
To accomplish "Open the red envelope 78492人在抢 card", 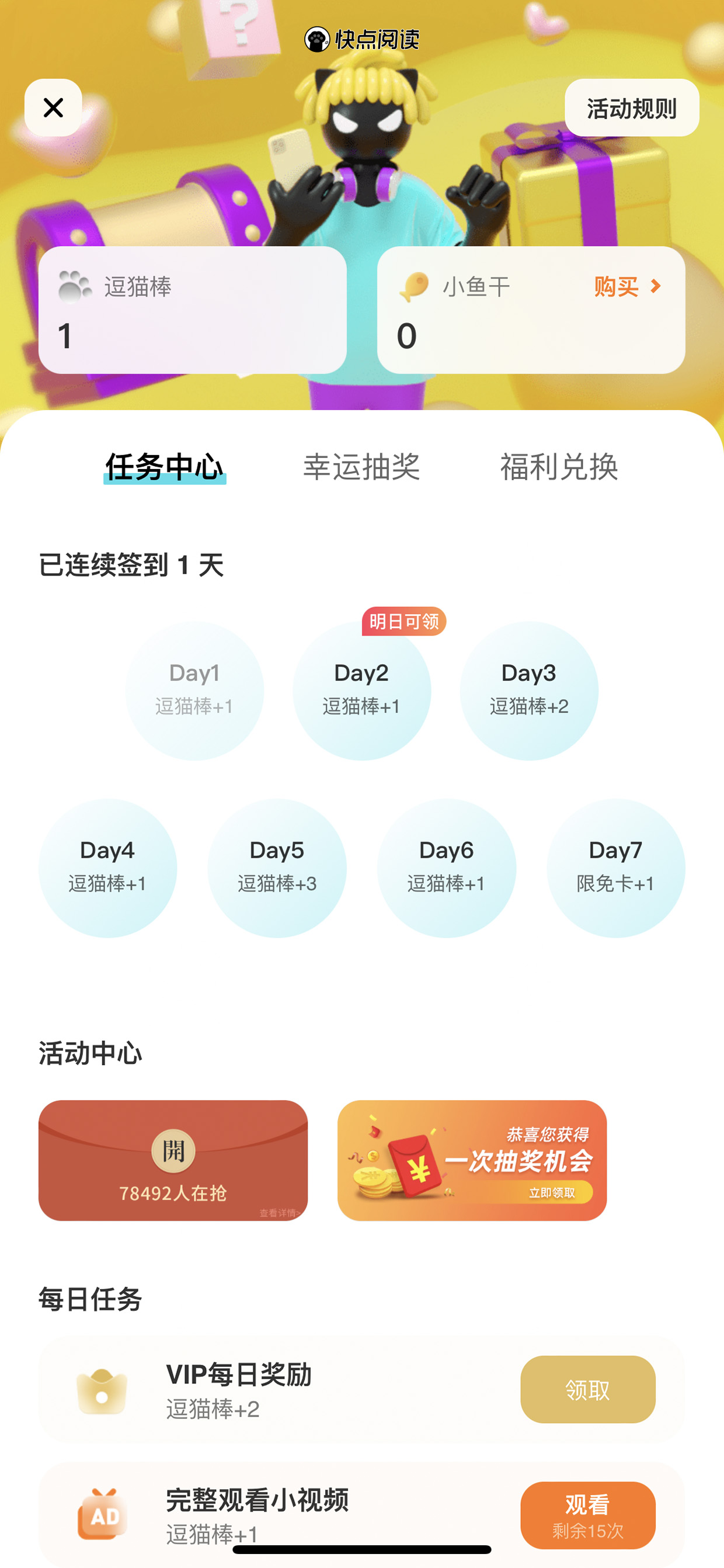I will (x=173, y=1160).
